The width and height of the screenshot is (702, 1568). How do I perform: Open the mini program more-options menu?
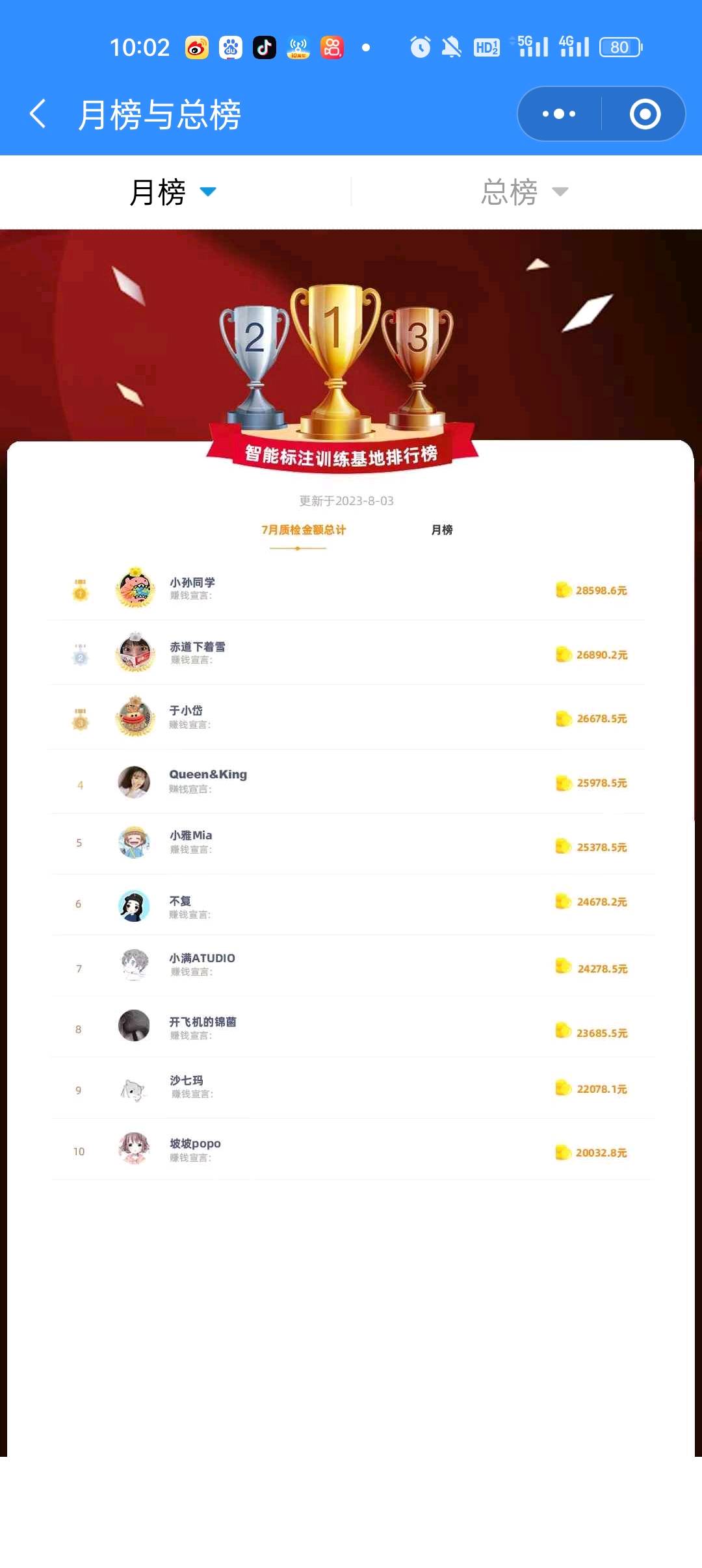tap(559, 114)
